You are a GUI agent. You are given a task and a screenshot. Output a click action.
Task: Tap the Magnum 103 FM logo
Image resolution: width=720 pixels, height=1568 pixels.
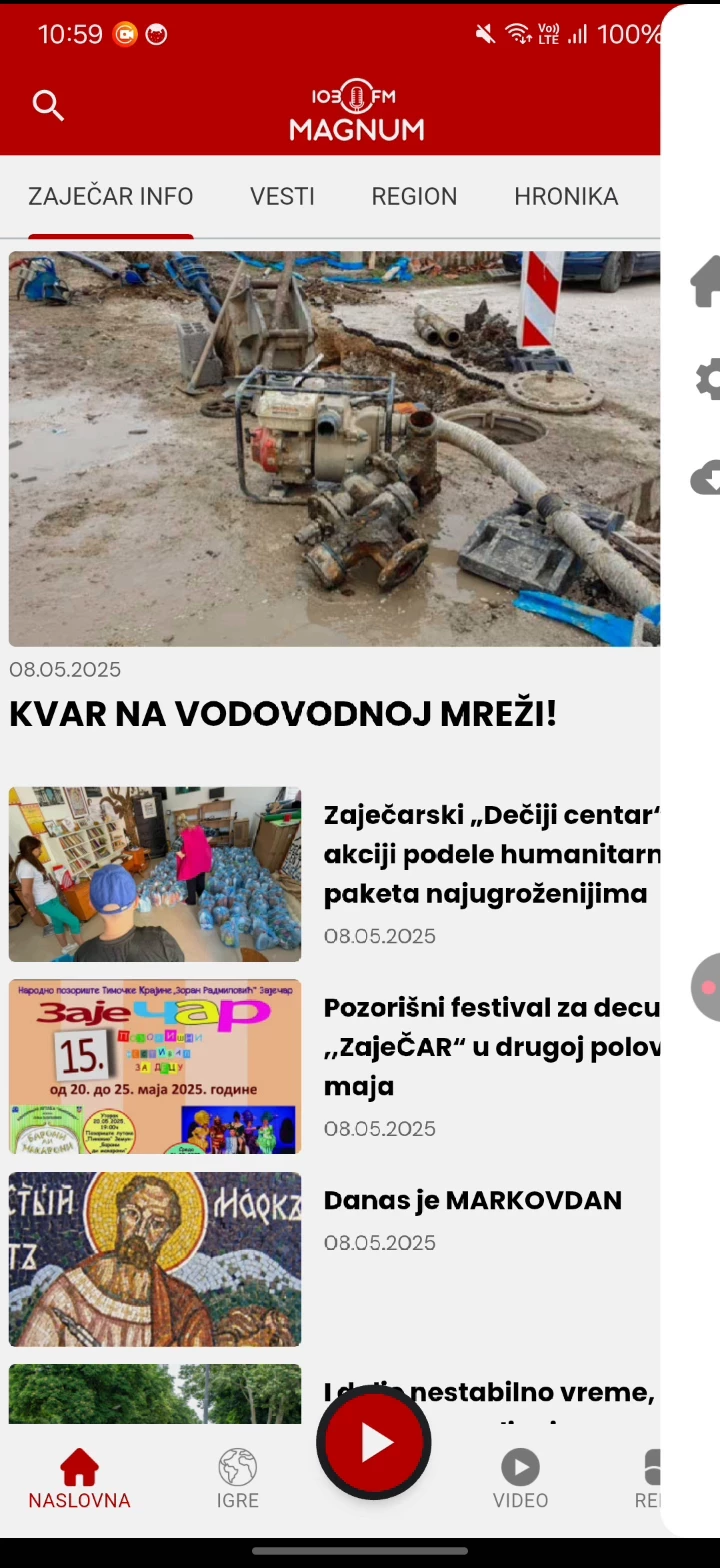click(356, 110)
